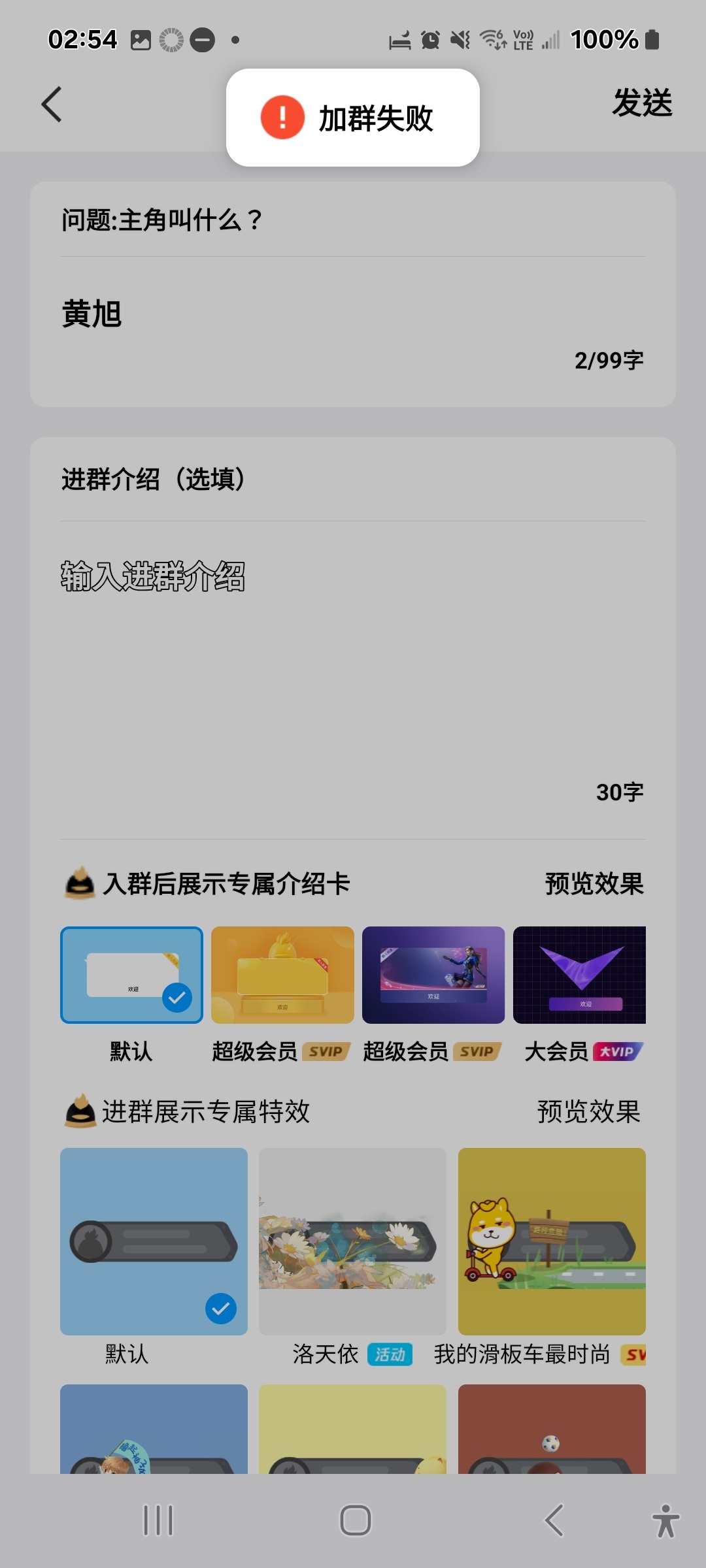Go back using the top-left arrow
The width and height of the screenshot is (706, 1568).
(52, 105)
